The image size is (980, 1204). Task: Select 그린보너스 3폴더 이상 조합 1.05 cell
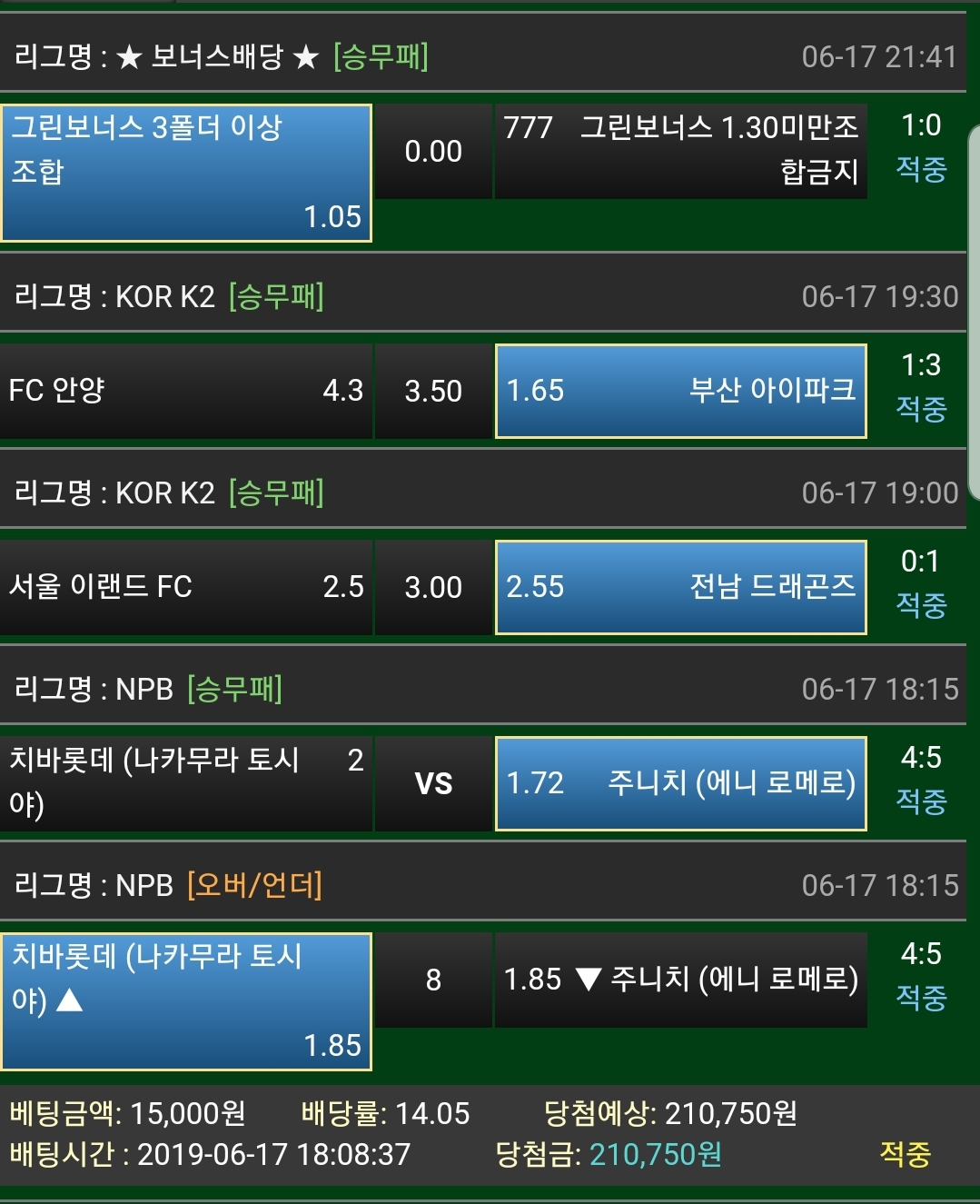coord(186,173)
